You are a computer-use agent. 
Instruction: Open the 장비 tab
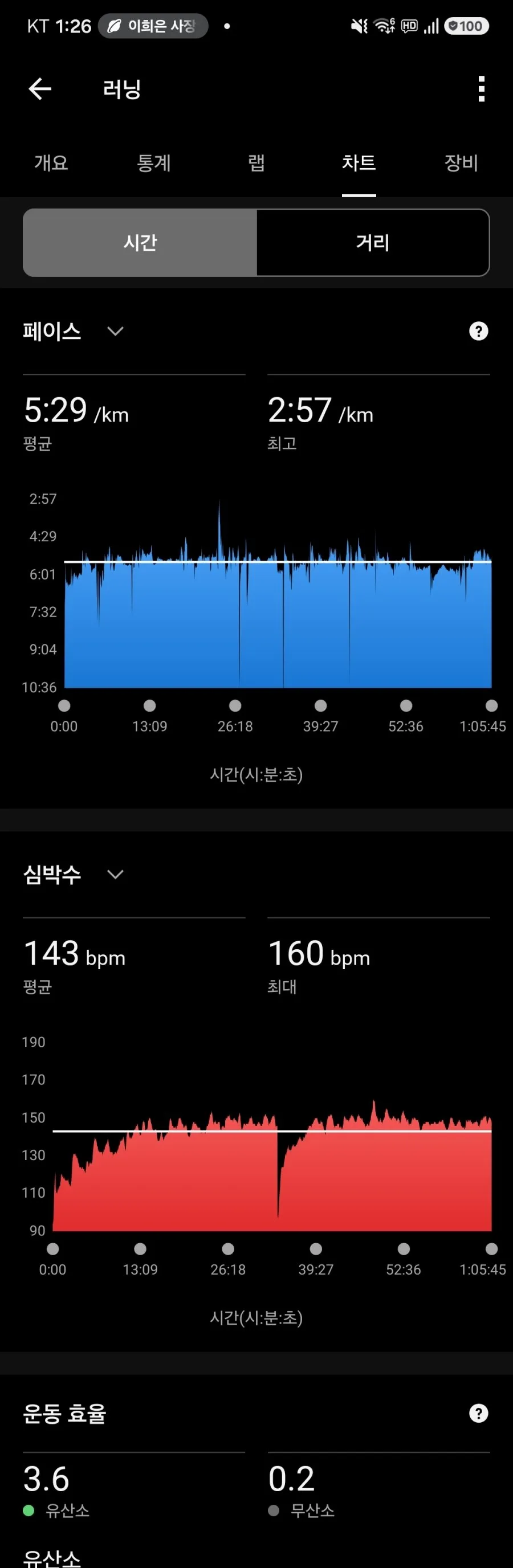[x=461, y=162]
